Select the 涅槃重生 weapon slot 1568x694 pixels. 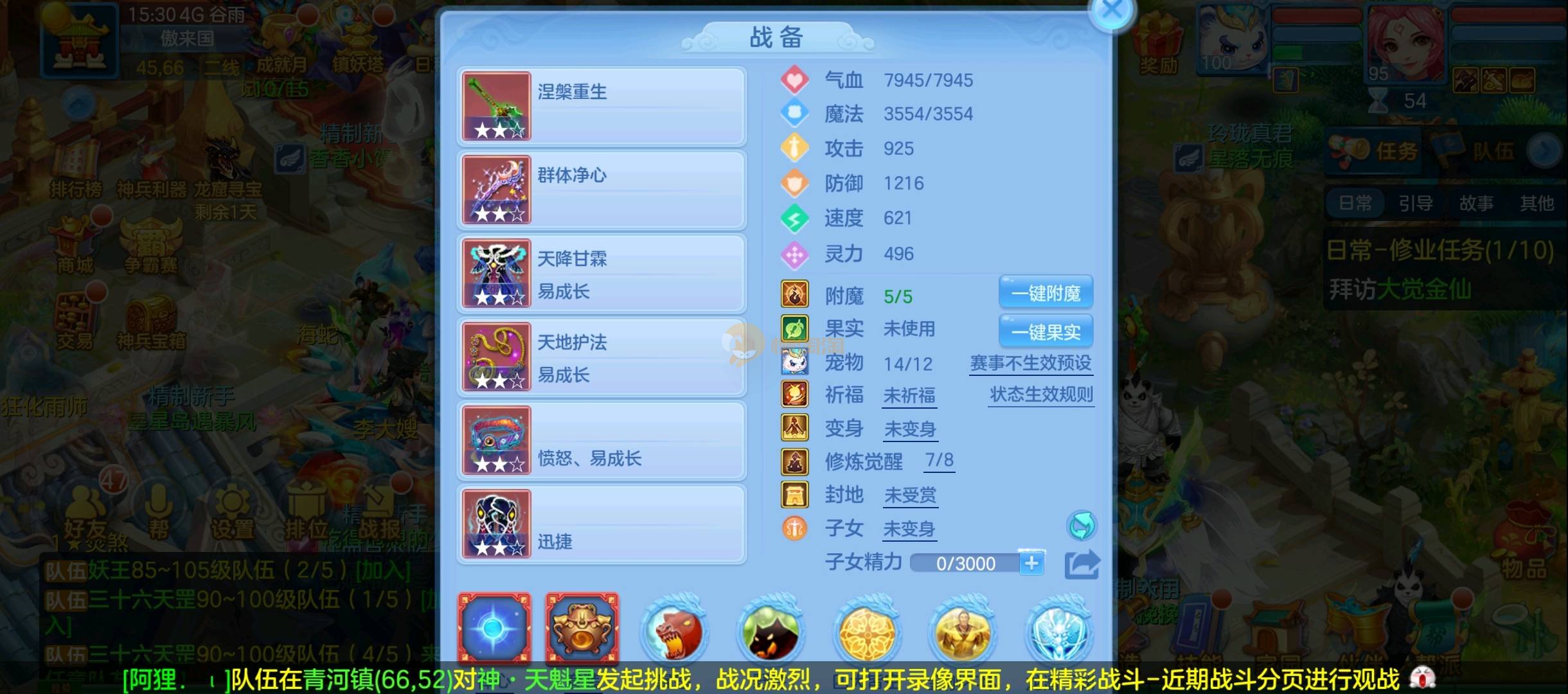point(601,107)
